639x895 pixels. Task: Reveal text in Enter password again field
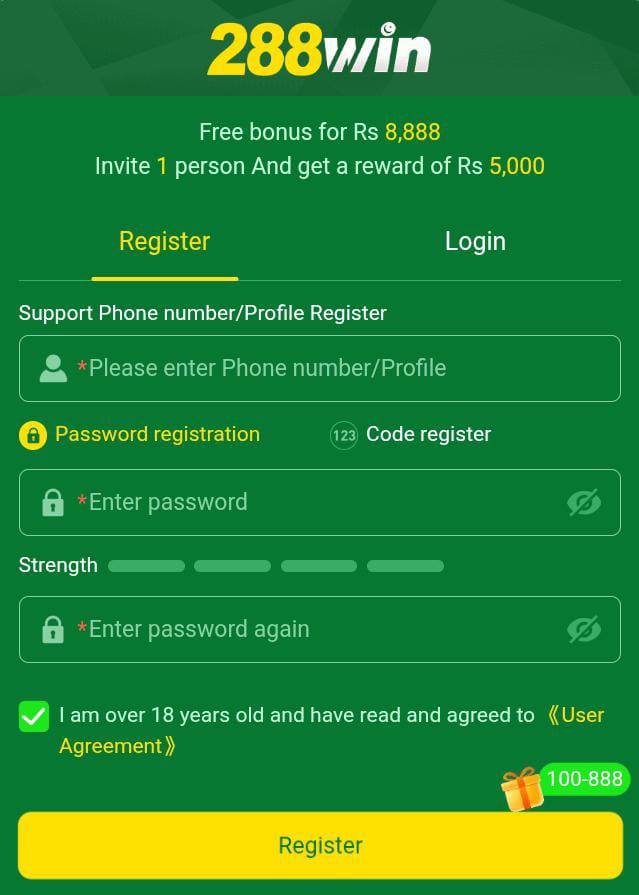click(x=584, y=629)
